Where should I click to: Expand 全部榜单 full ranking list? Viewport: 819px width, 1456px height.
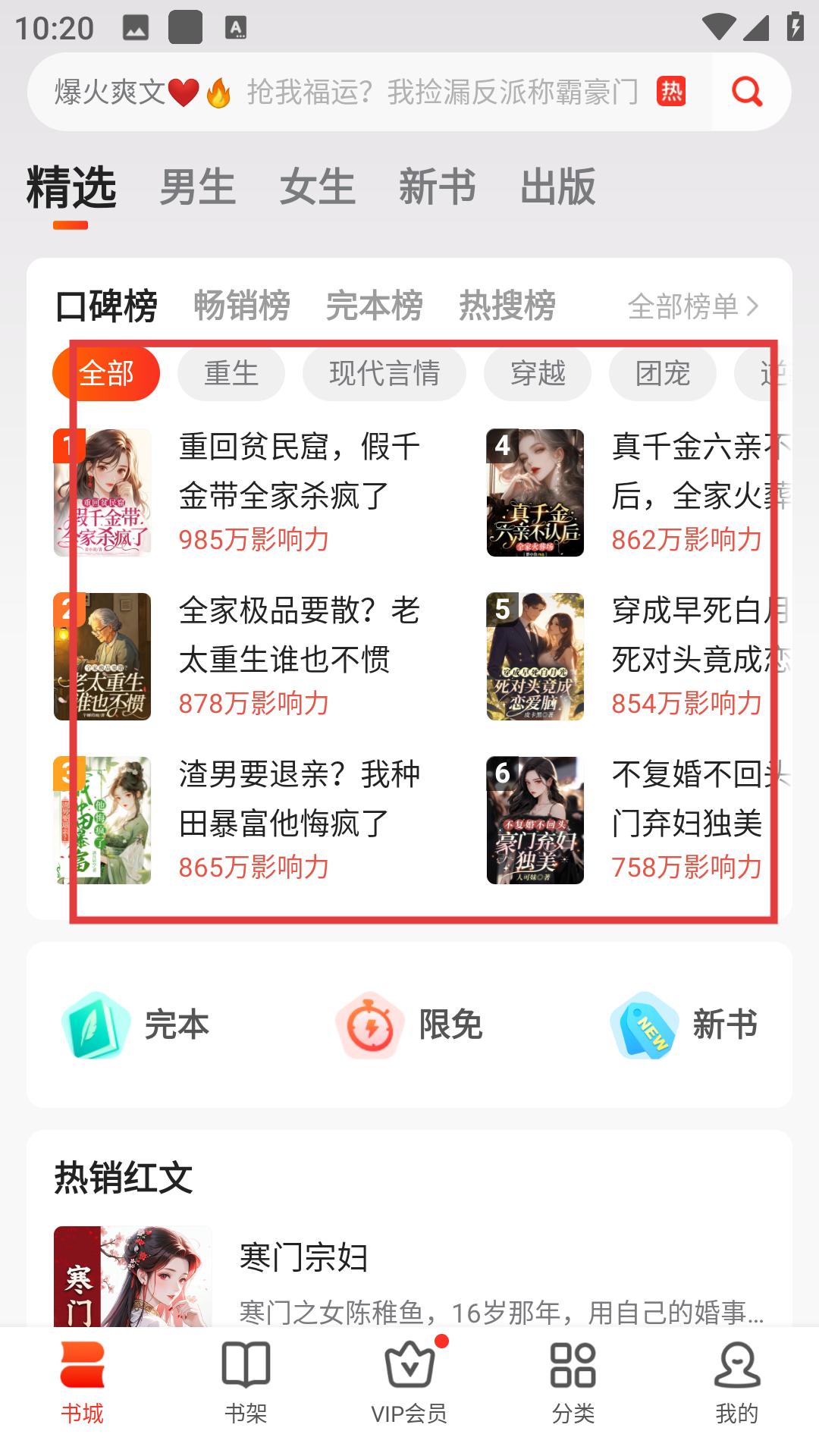point(692,307)
